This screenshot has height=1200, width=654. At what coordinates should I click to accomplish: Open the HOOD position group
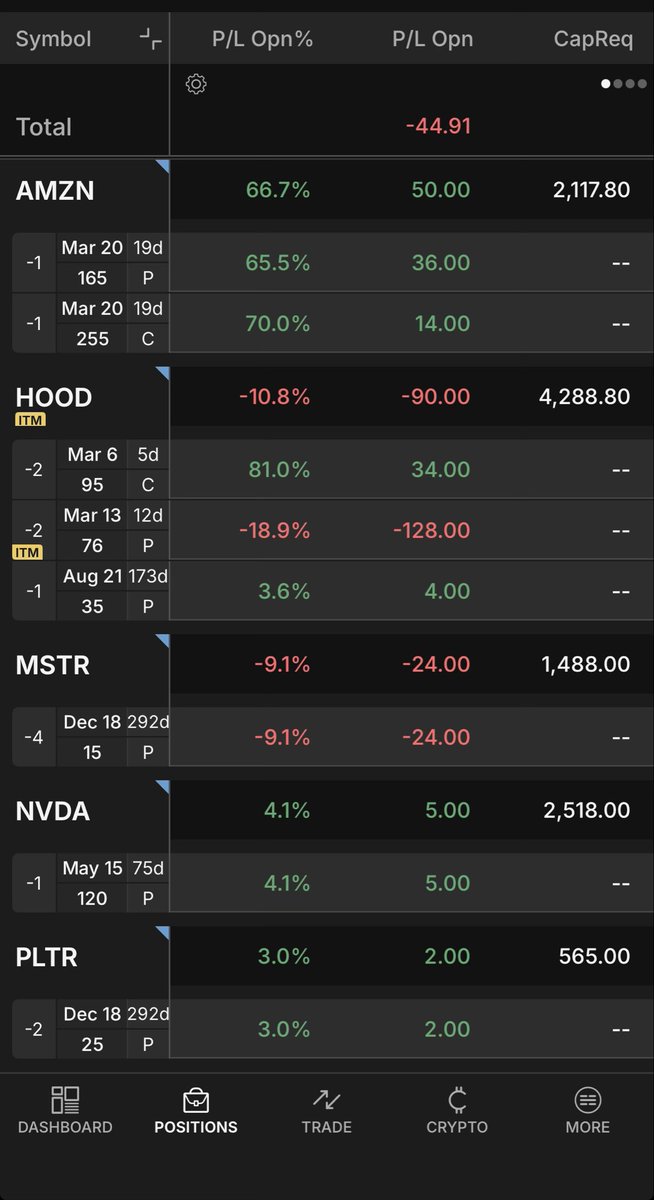coord(54,398)
